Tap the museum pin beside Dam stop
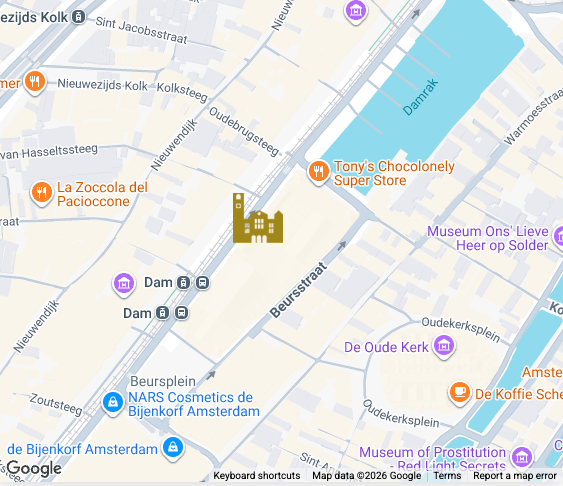The width and height of the screenshot is (563, 486). (124, 284)
